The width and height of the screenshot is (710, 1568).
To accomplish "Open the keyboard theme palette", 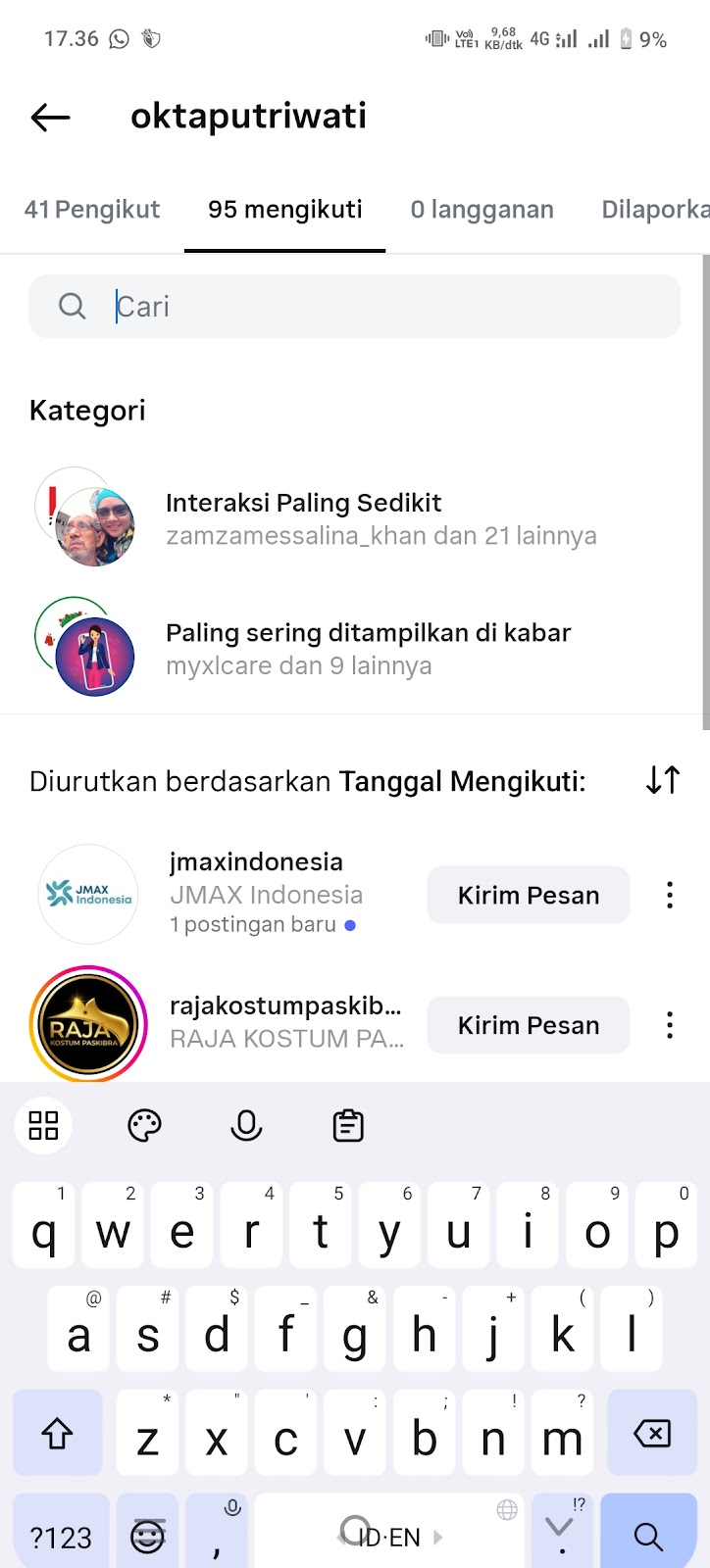I will point(144,1126).
